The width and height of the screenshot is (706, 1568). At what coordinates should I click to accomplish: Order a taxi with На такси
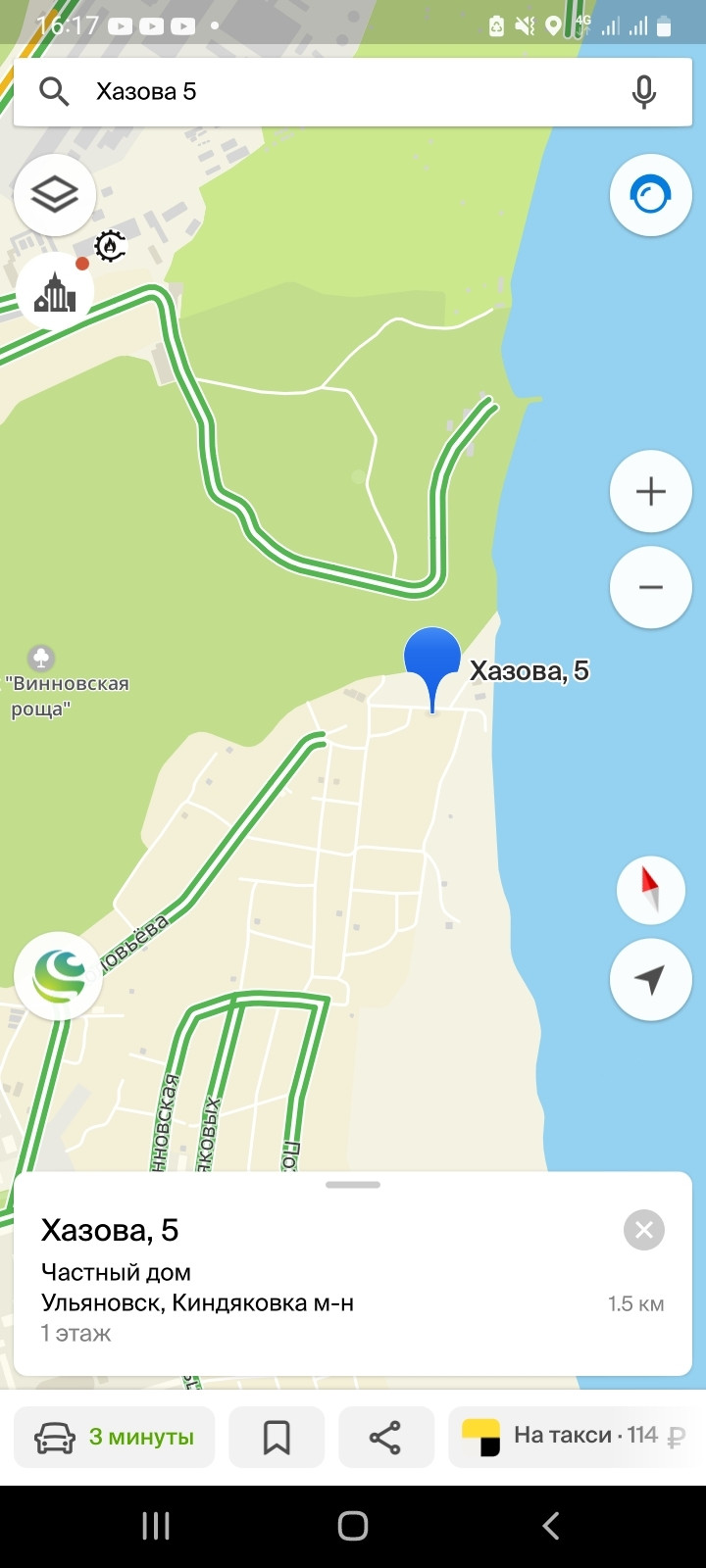click(574, 1437)
